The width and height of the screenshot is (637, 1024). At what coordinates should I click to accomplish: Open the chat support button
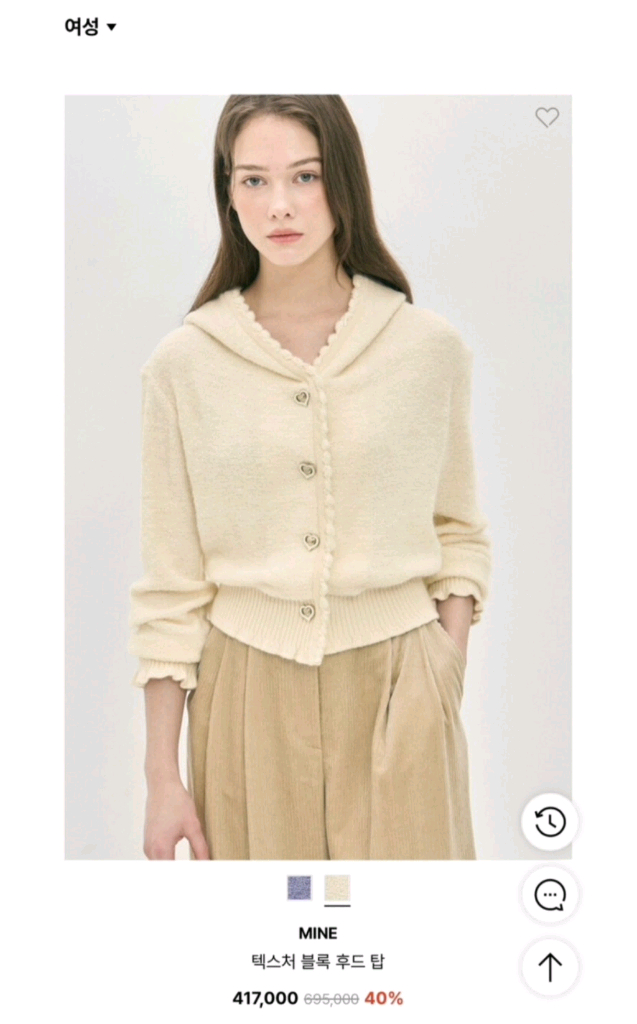coord(550,895)
